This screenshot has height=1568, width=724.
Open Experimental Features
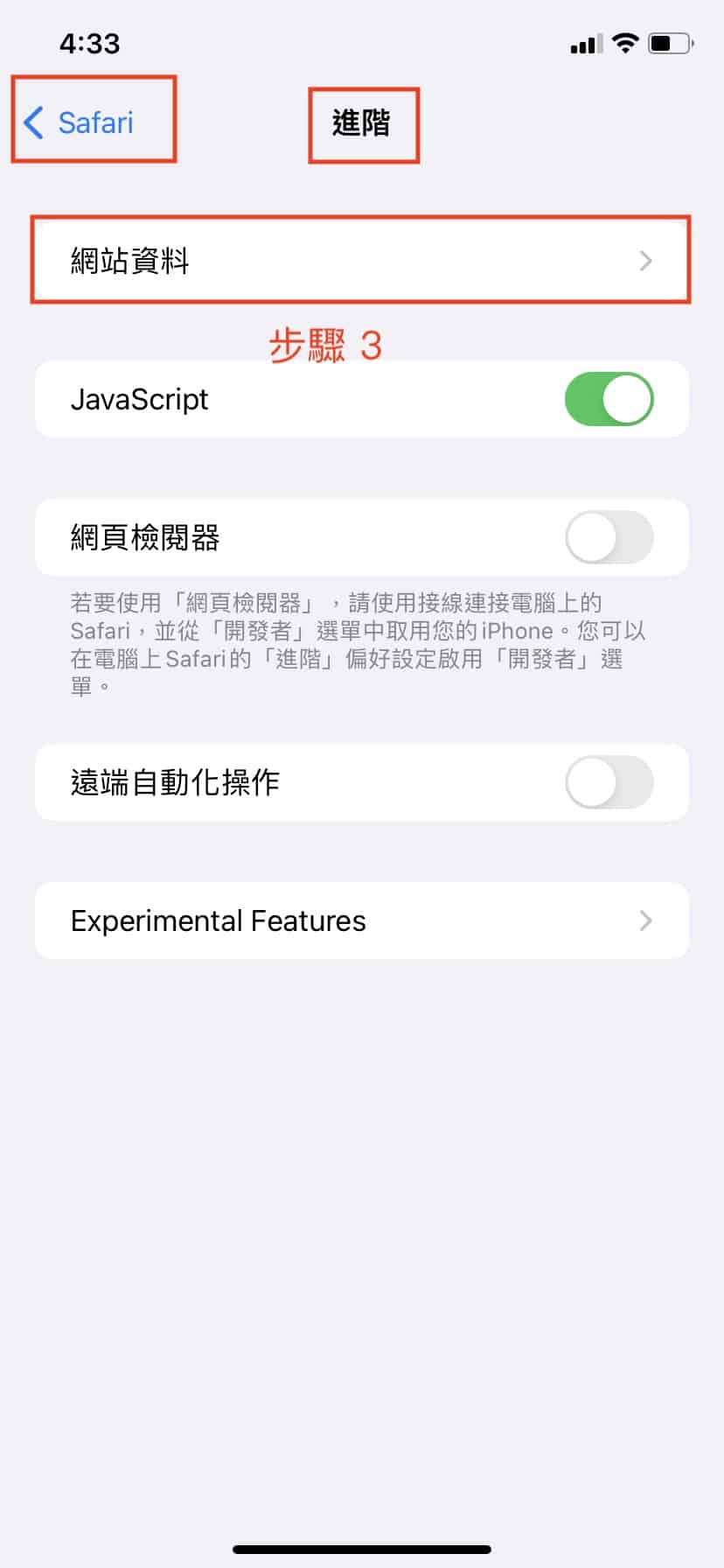pos(361,920)
